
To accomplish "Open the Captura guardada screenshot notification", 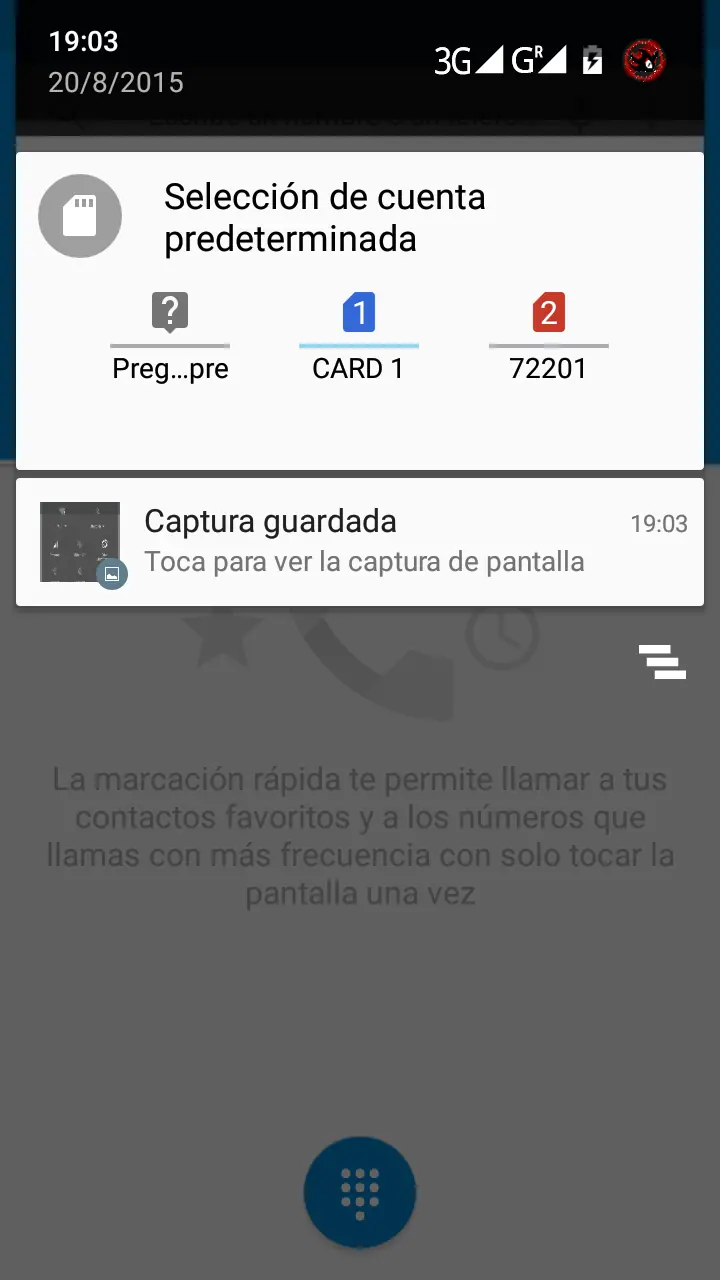I will coord(360,541).
